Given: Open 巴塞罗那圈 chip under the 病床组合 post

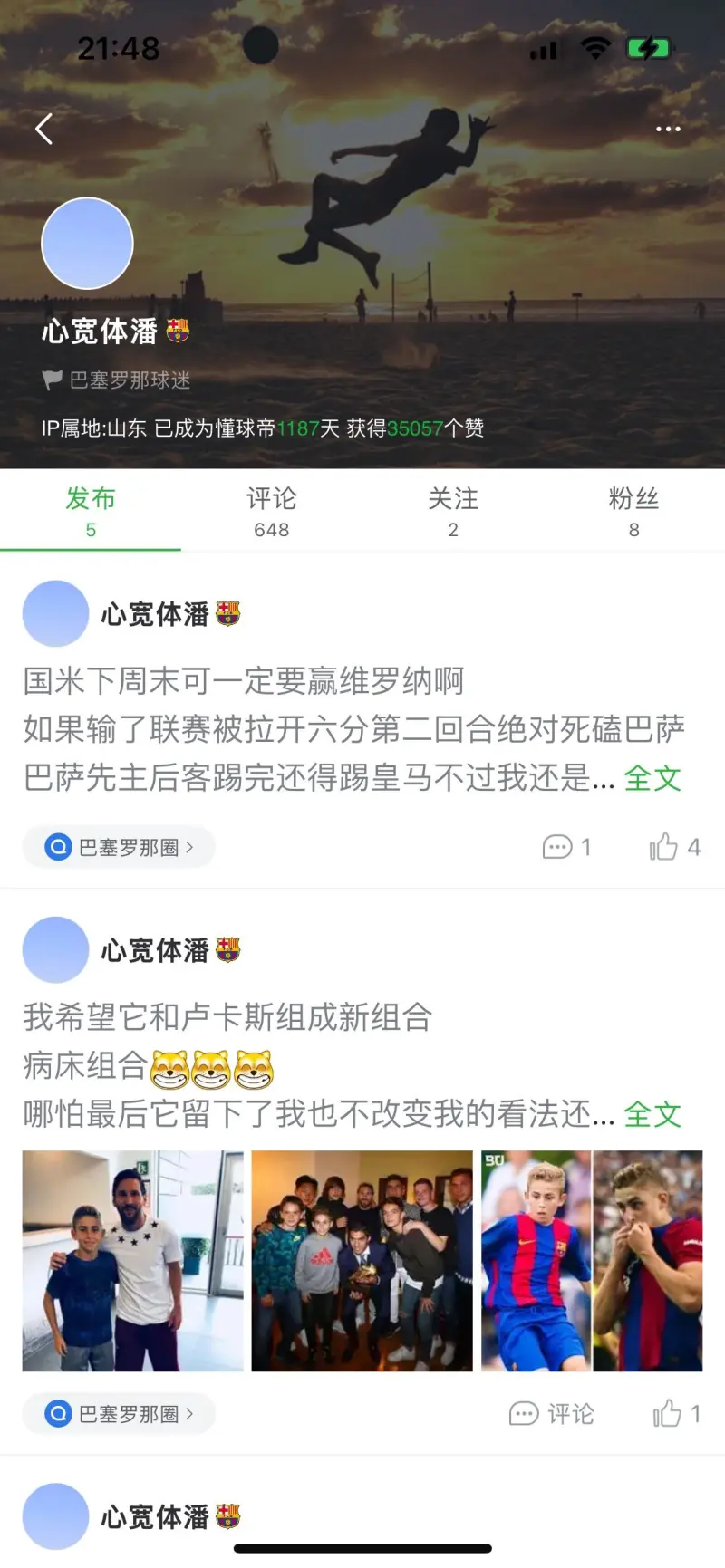Looking at the screenshot, I should [x=120, y=1413].
